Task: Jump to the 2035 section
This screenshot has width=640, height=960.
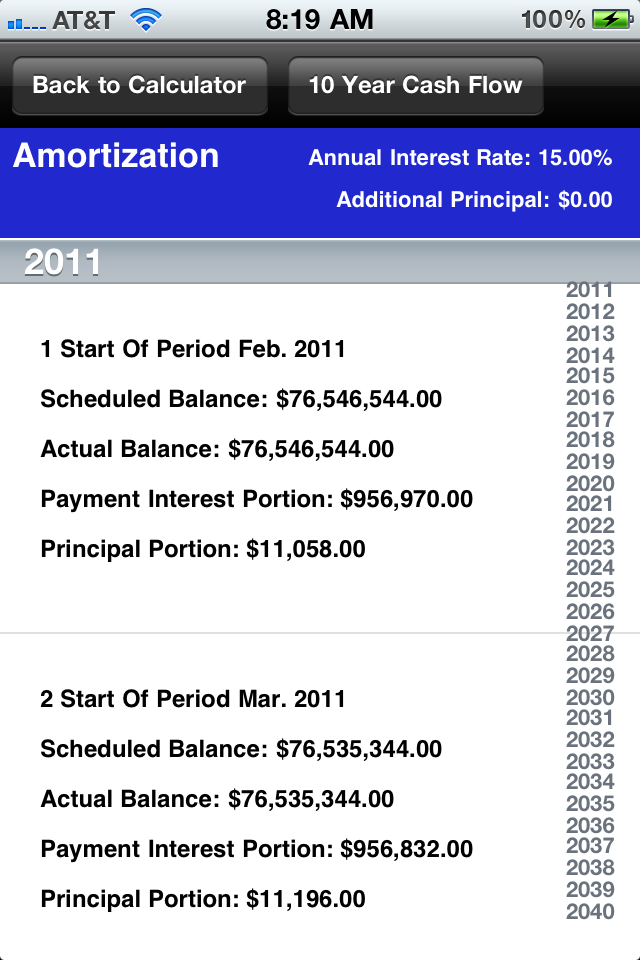Action: [x=590, y=804]
